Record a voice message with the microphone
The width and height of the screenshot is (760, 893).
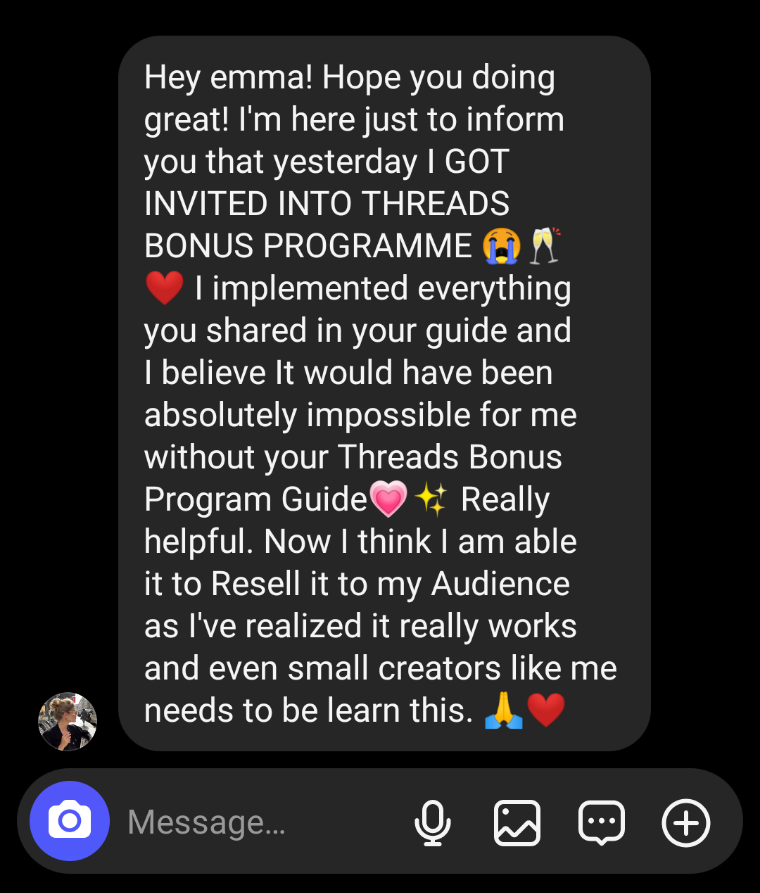432,823
